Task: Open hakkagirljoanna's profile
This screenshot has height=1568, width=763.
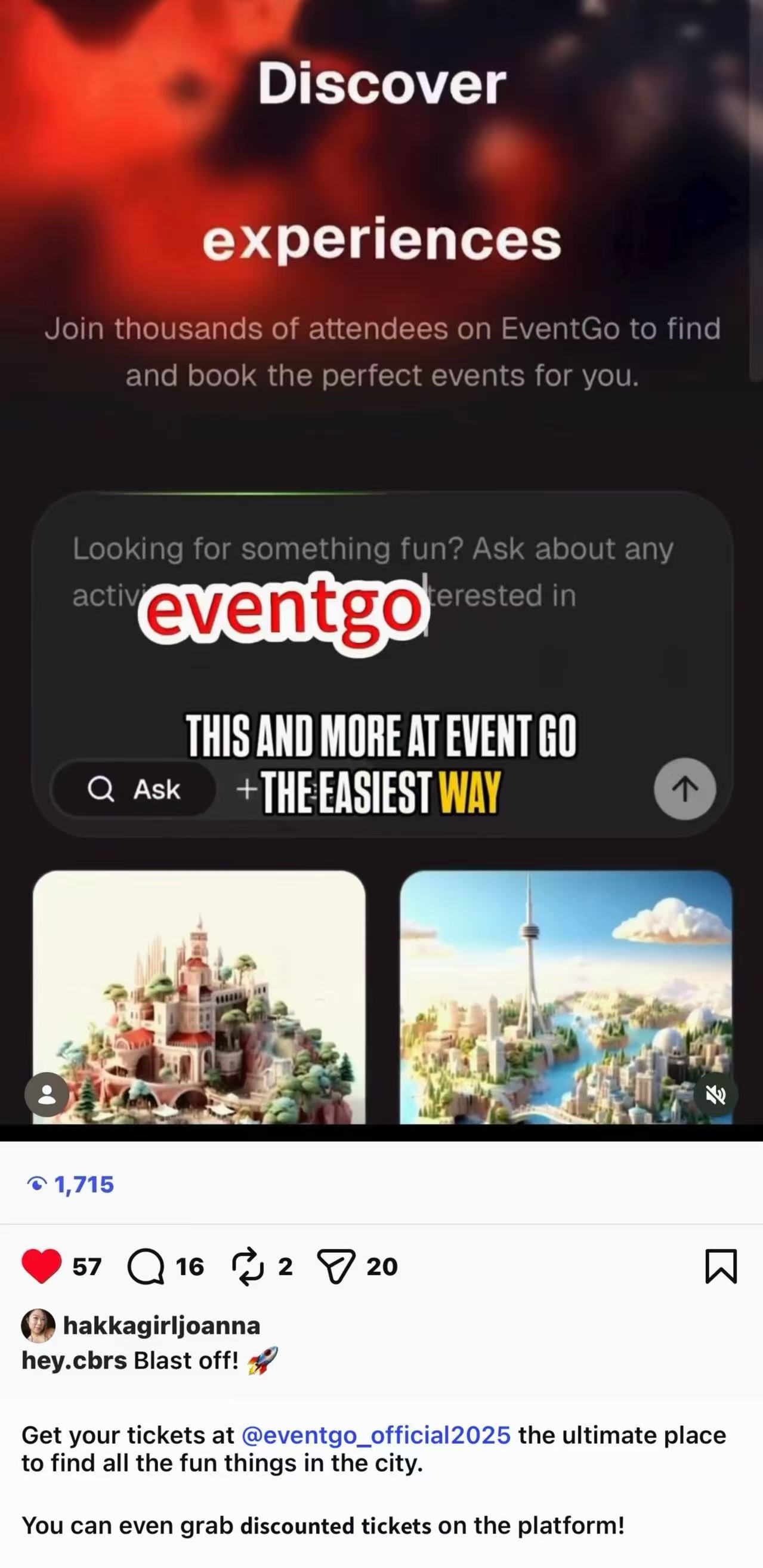Action: tap(161, 1326)
